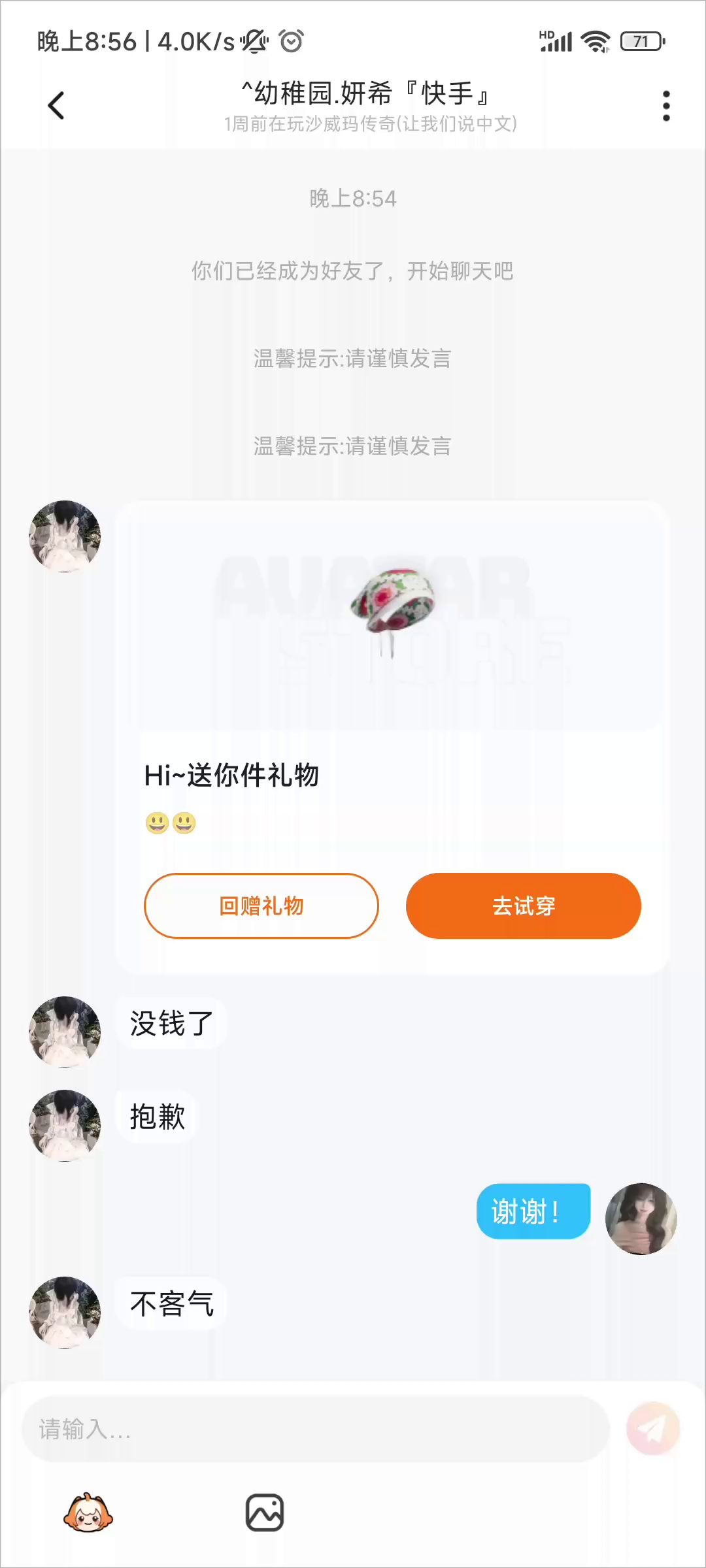Viewport: 706px width, 1568px height.
Task: Attach a picture from the gallery
Action: (x=265, y=1513)
